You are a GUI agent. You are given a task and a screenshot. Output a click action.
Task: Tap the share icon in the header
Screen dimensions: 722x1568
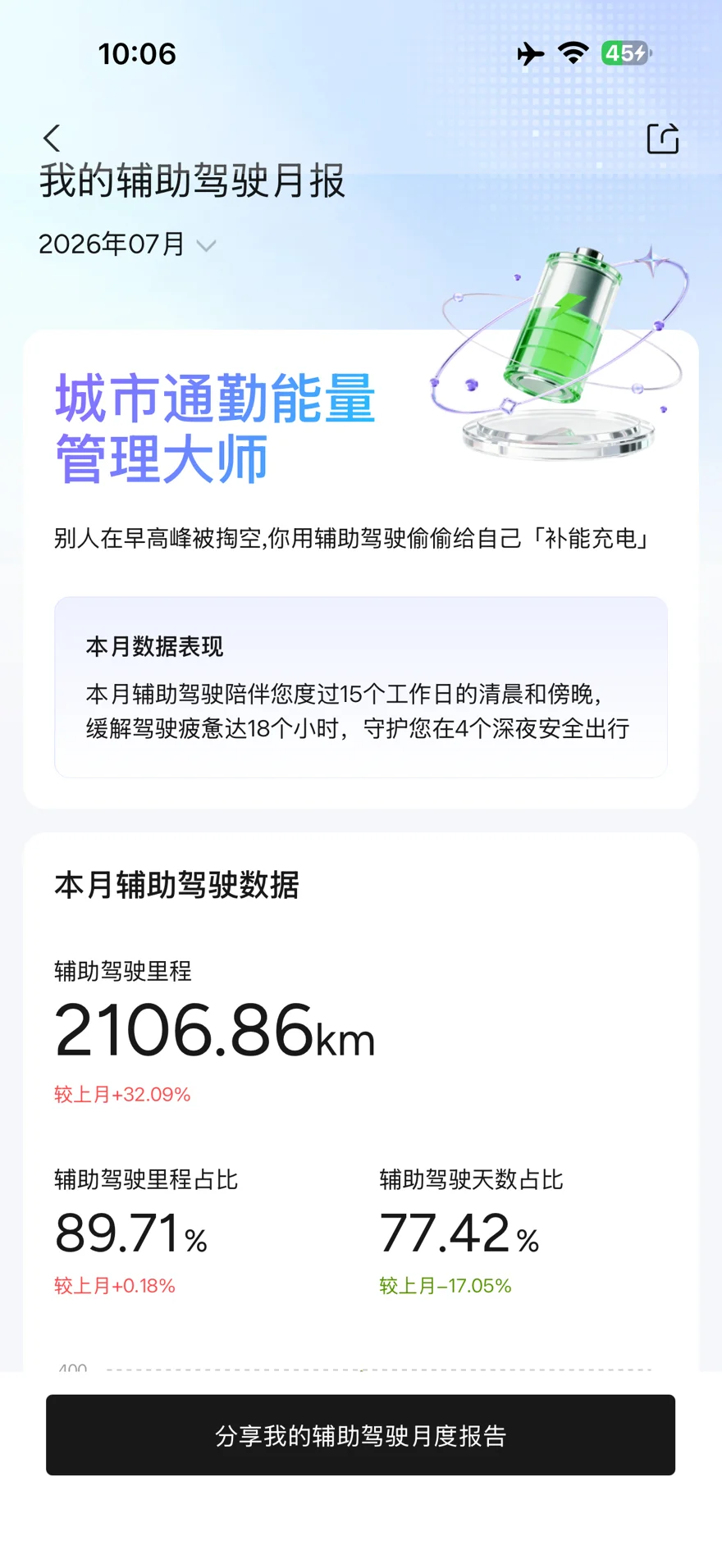663,139
